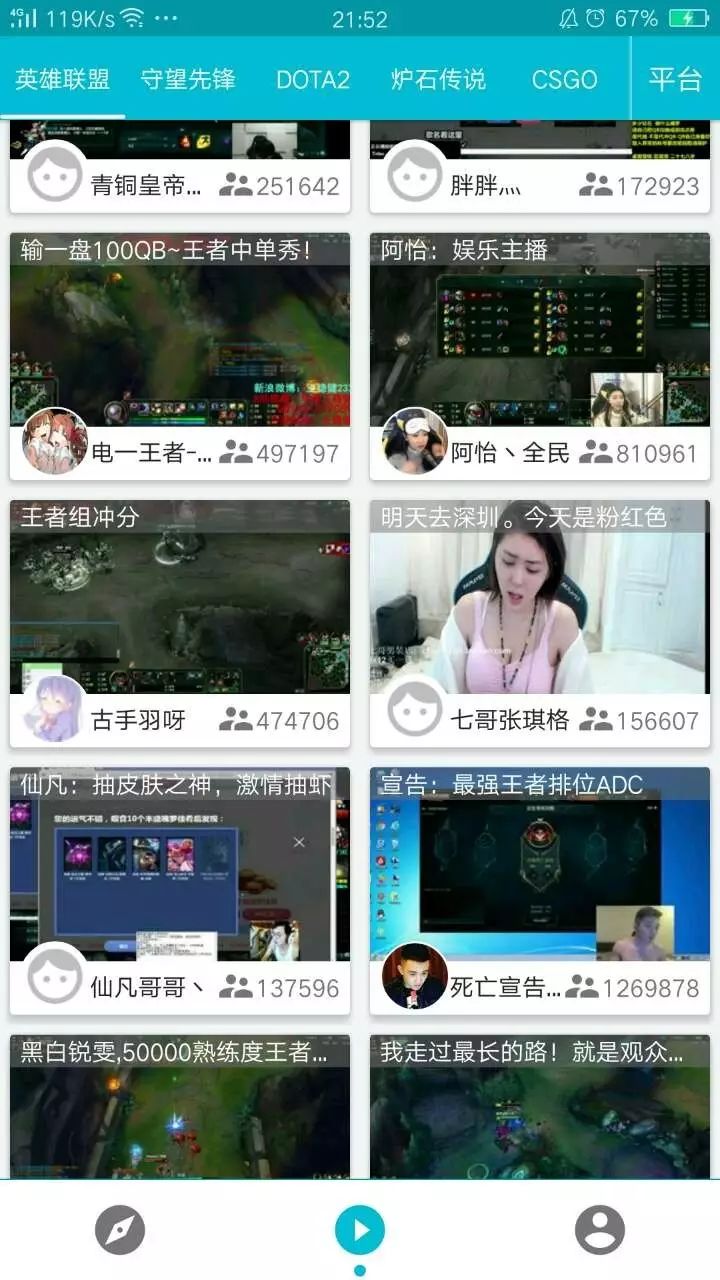This screenshot has height=1280, width=720.
Task: Open the stream 我走过最长的路
Action: [x=540, y=1110]
